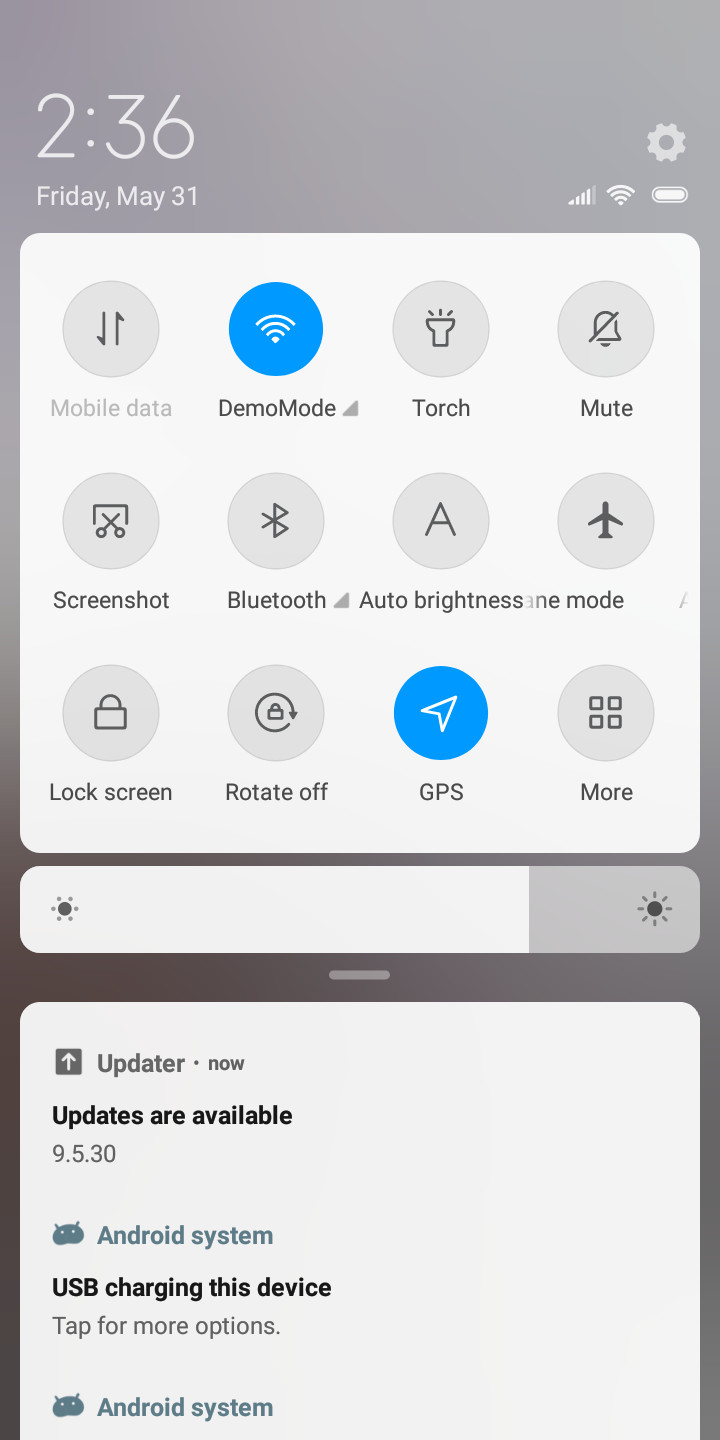Tap the Lock screen tile
Image resolution: width=720 pixels, height=1440 pixels.
tap(111, 713)
